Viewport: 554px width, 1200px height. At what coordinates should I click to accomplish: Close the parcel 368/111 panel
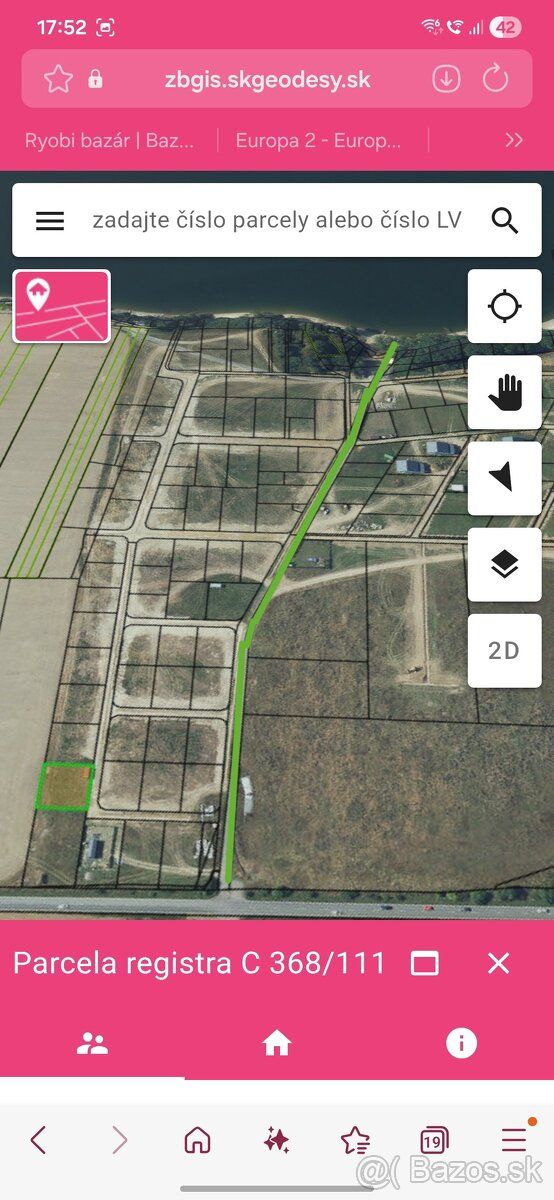(498, 963)
